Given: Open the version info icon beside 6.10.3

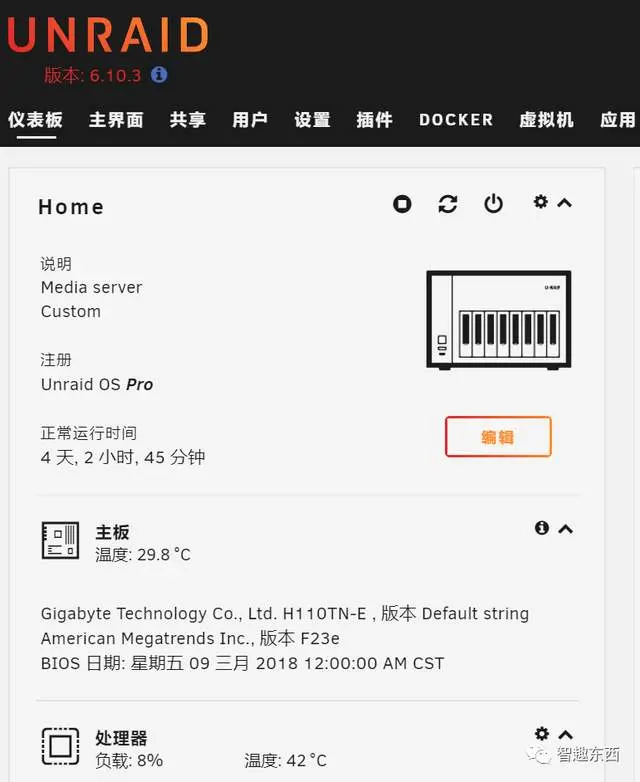Looking at the screenshot, I should pyautogui.click(x=159, y=75).
